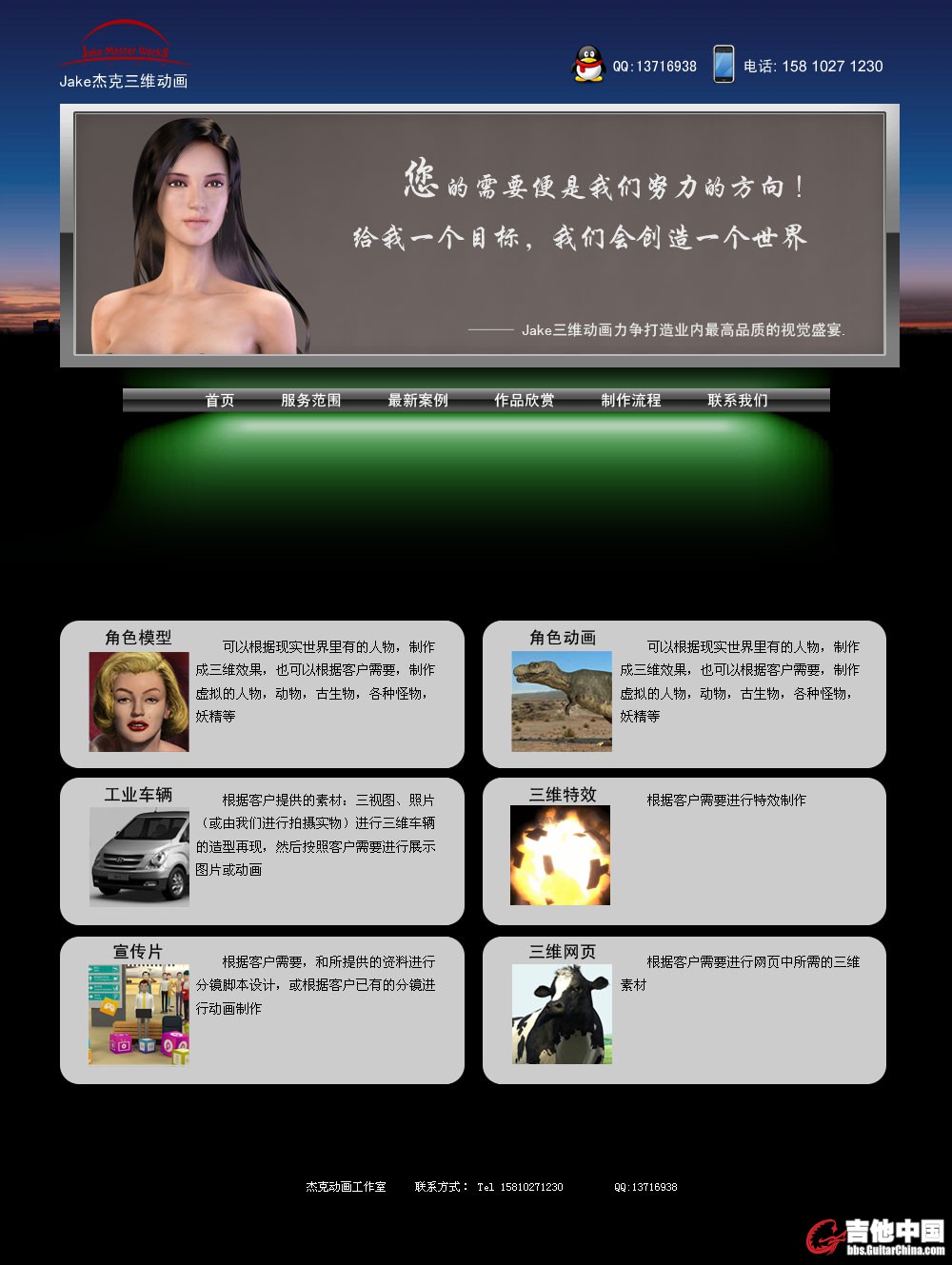Open the 联系我们 page
Viewport: 952px width, 1265px height.
(737, 401)
